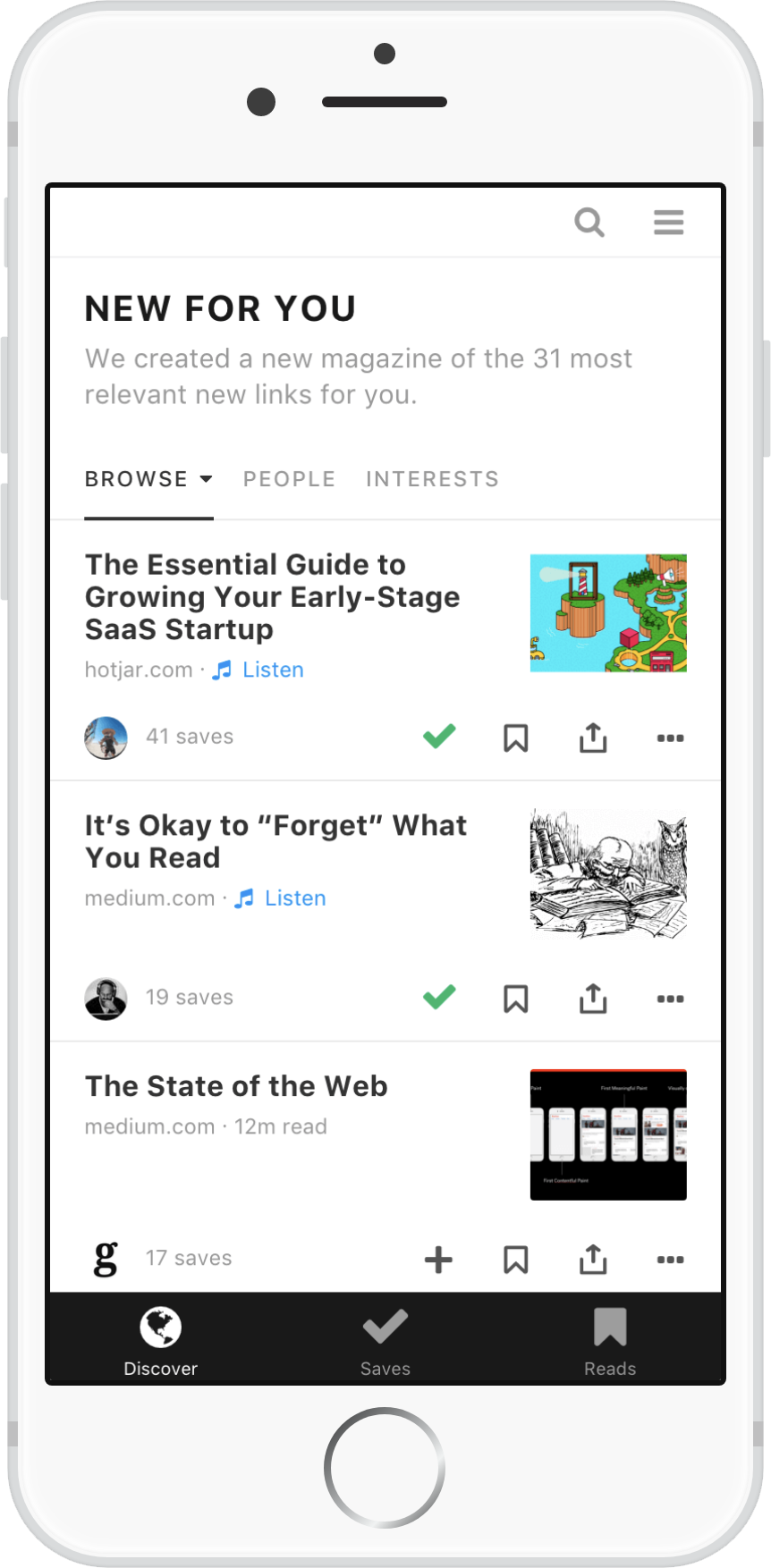Listen to the hotjar.com article

point(258,670)
